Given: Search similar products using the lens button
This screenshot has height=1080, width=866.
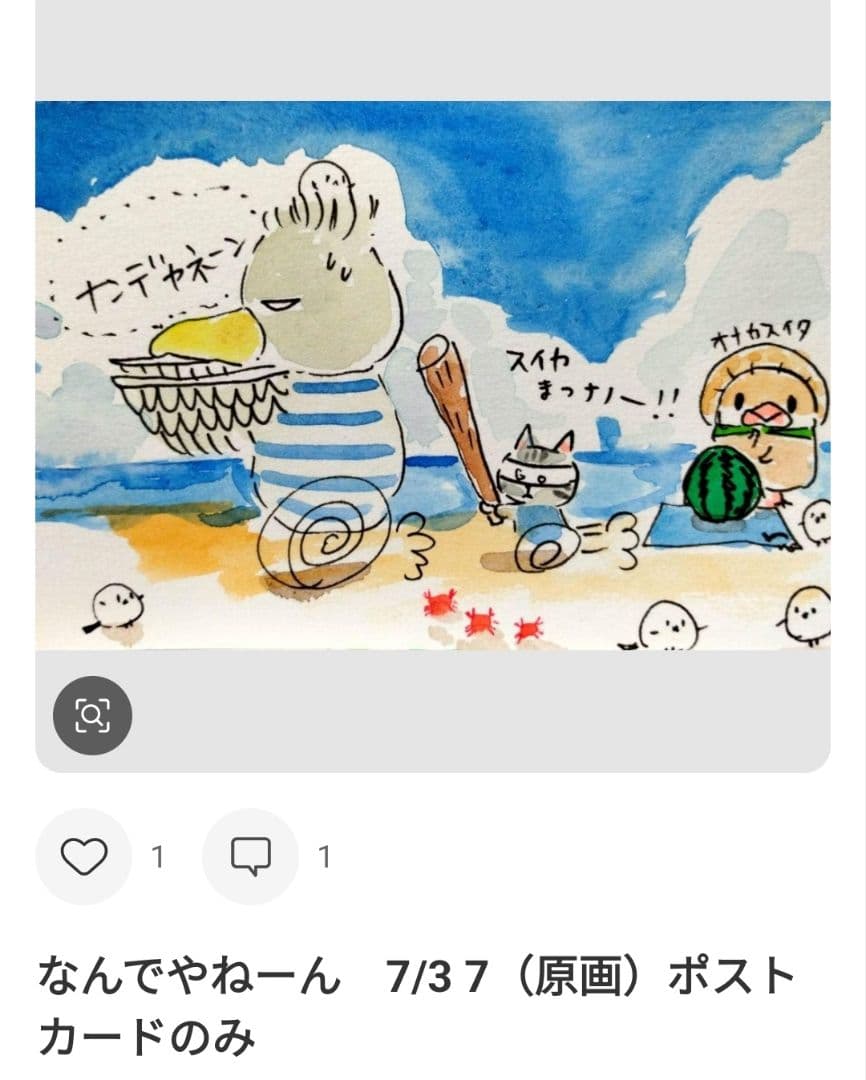Looking at the screenshot, I should pos(92,717).
